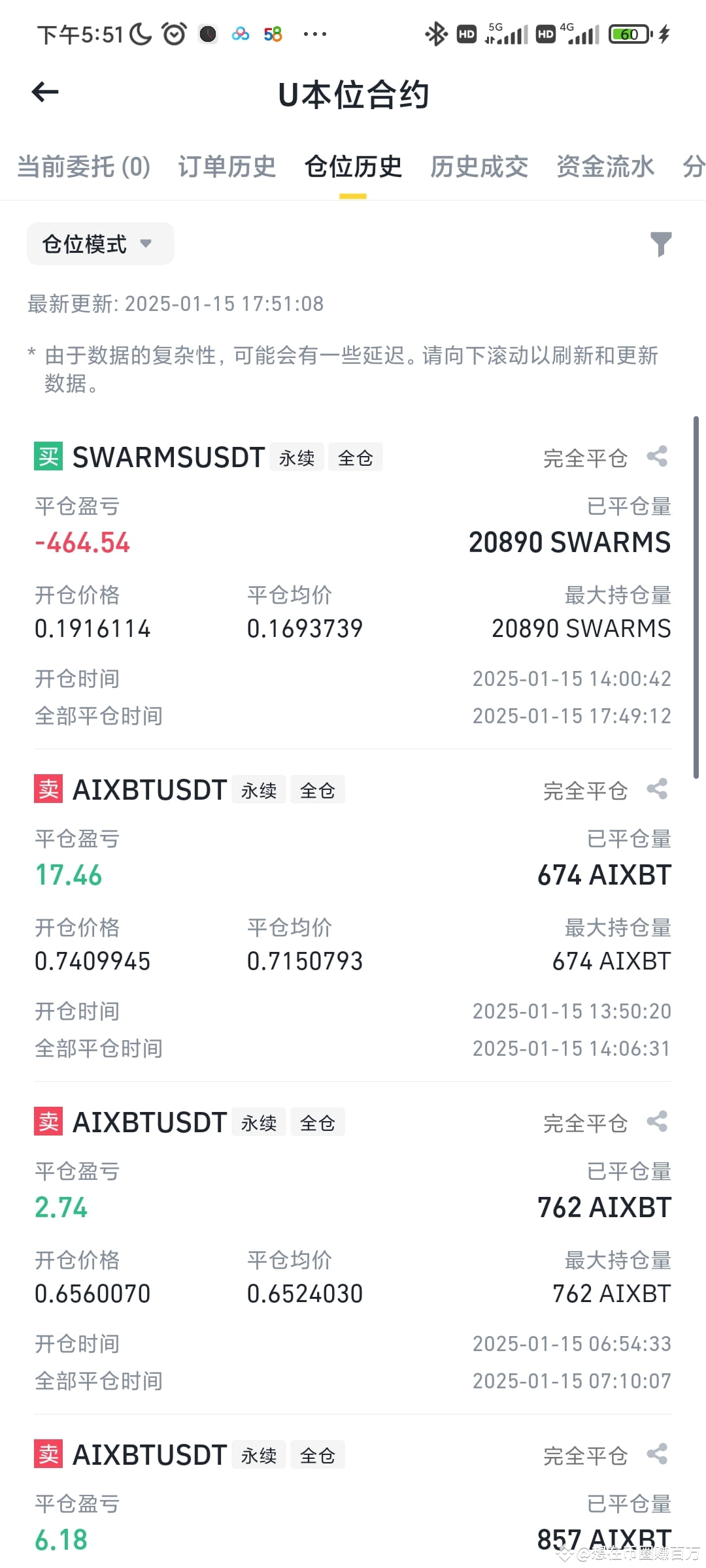The height and width of the screenshot is (1568, 706).
Task: Go back using the top-left arrow
Action: [45, 92]
